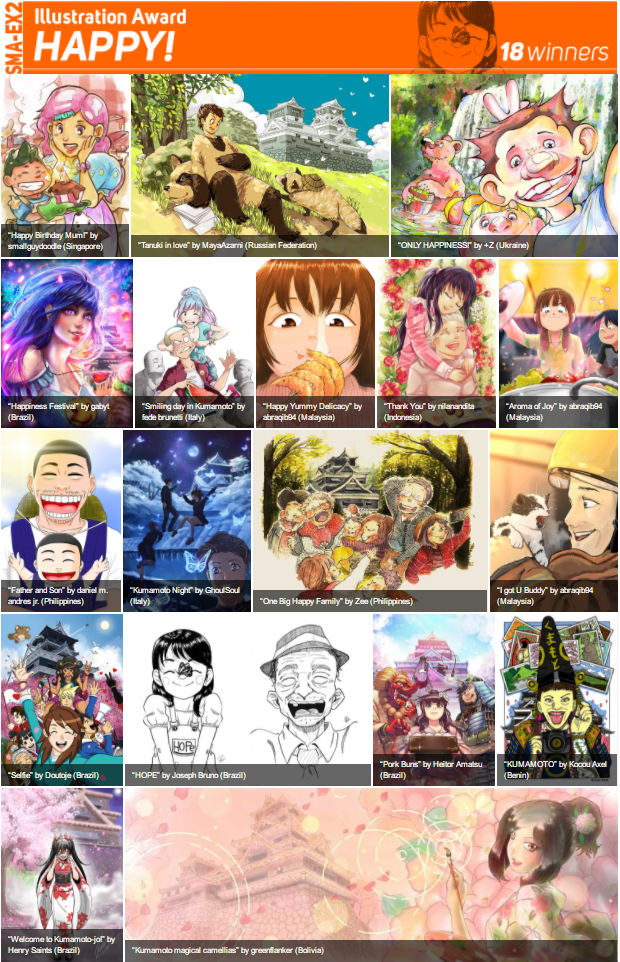Screen dimensions: 620x962
Task: View "KUMAMOTO" by Kocou Axel
Action: pos(557,695)
